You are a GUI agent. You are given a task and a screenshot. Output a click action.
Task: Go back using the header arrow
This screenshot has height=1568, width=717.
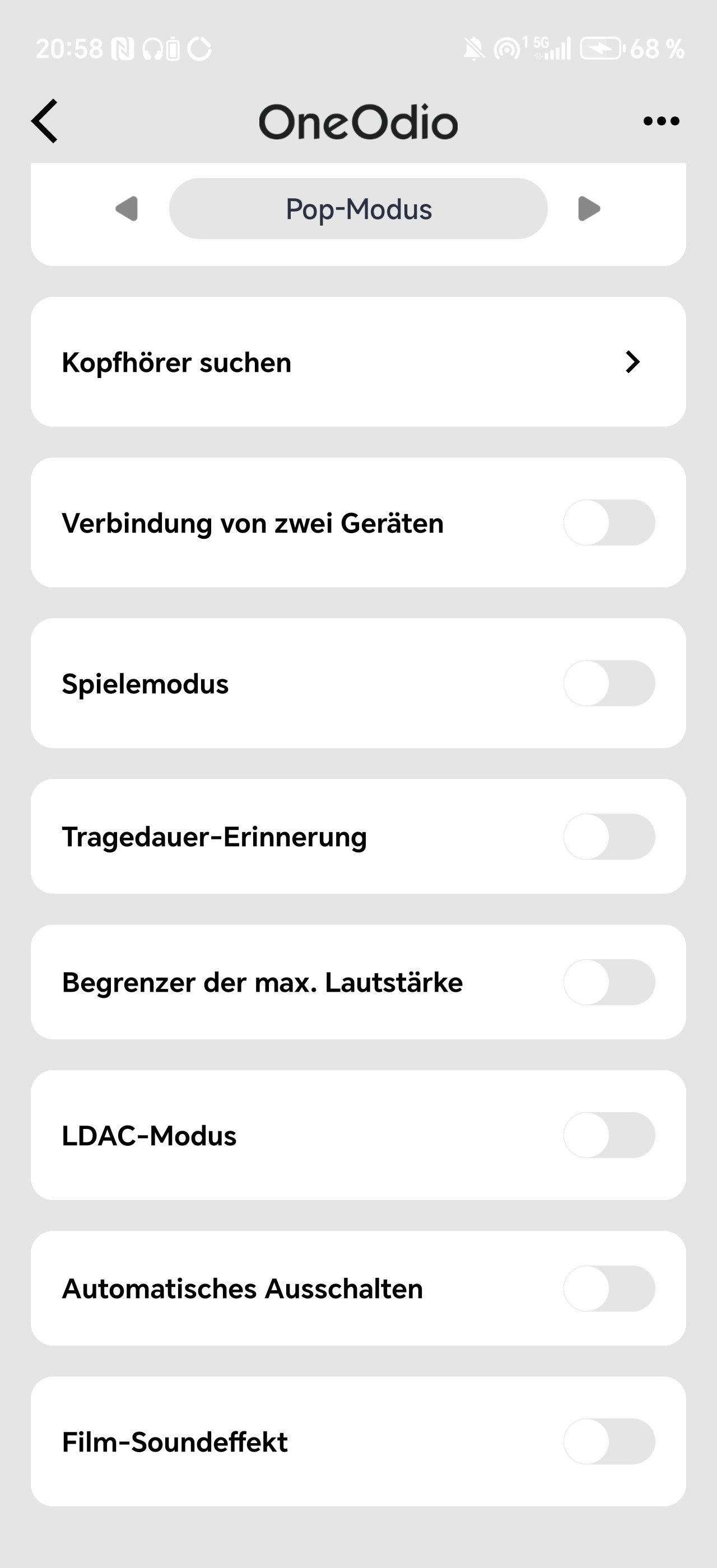(x=44, y=121)
